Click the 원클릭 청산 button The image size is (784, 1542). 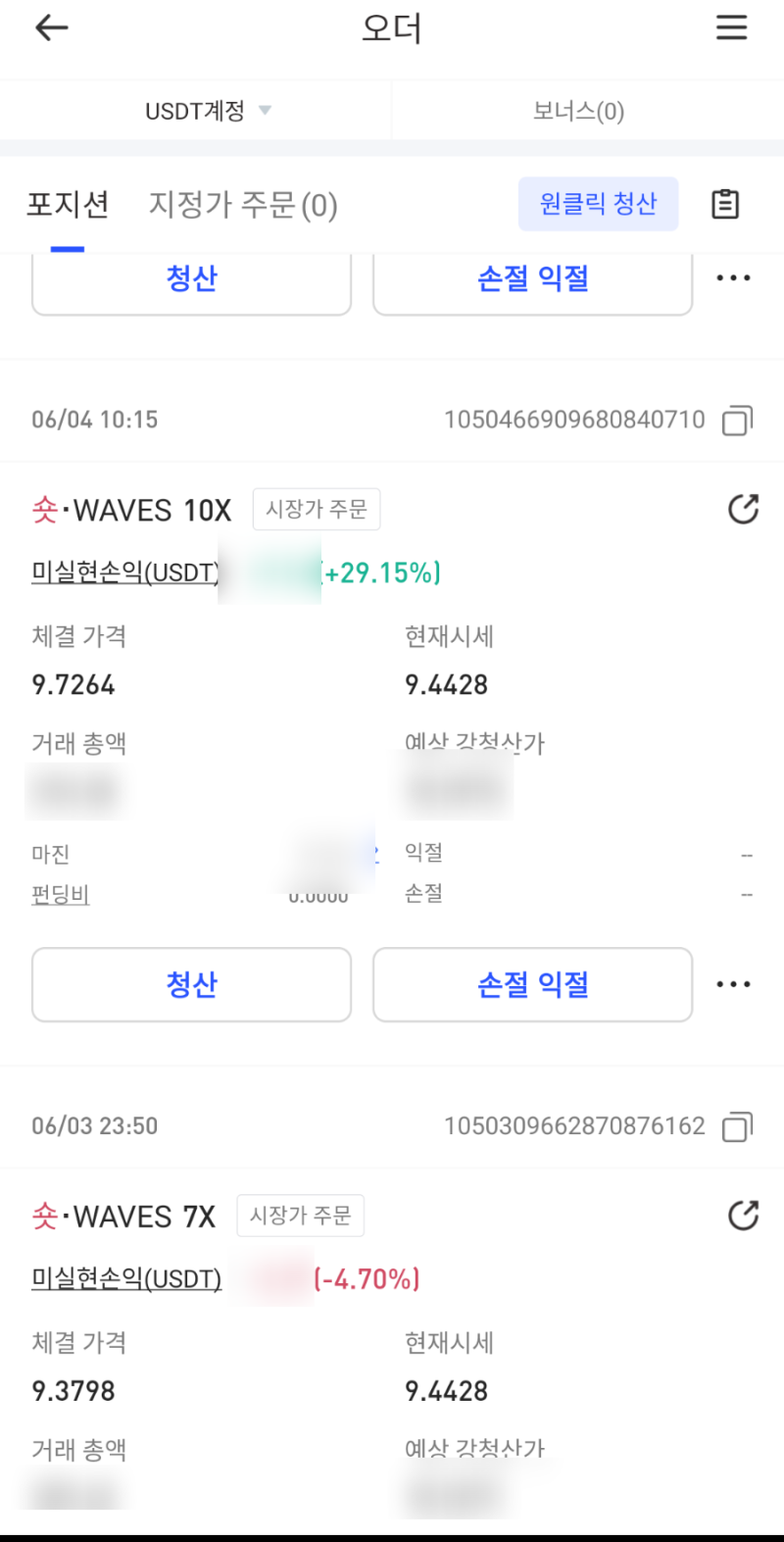pos(598,203)
